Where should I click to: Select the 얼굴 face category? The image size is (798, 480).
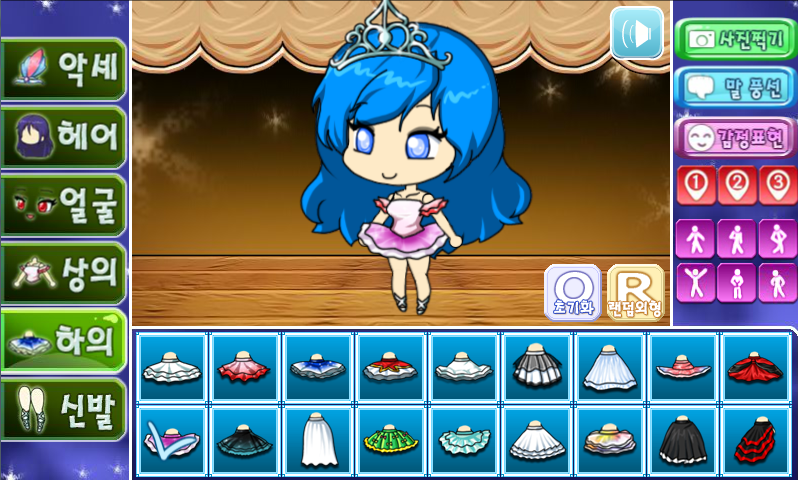[x=63, y=205]
